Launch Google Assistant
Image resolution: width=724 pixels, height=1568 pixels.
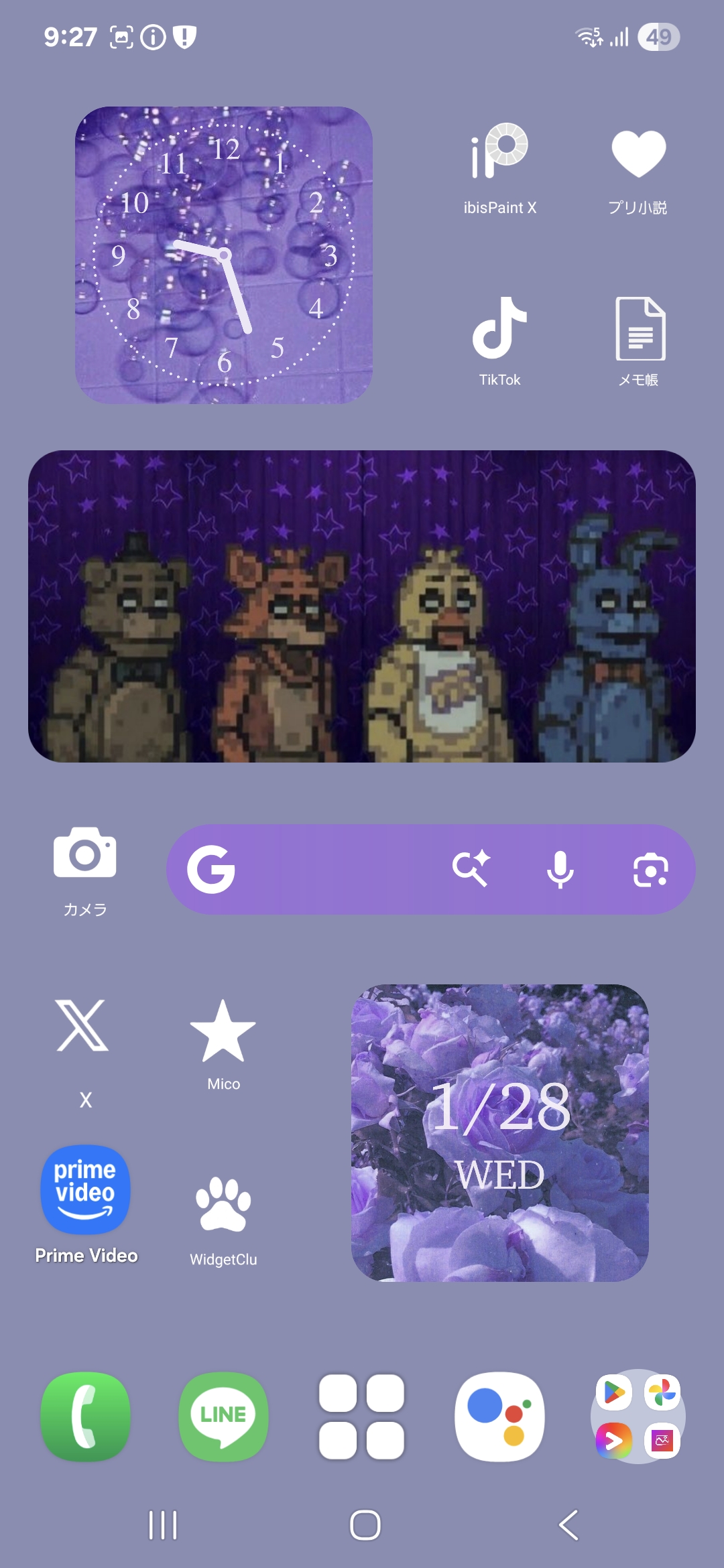(500, 1417)
